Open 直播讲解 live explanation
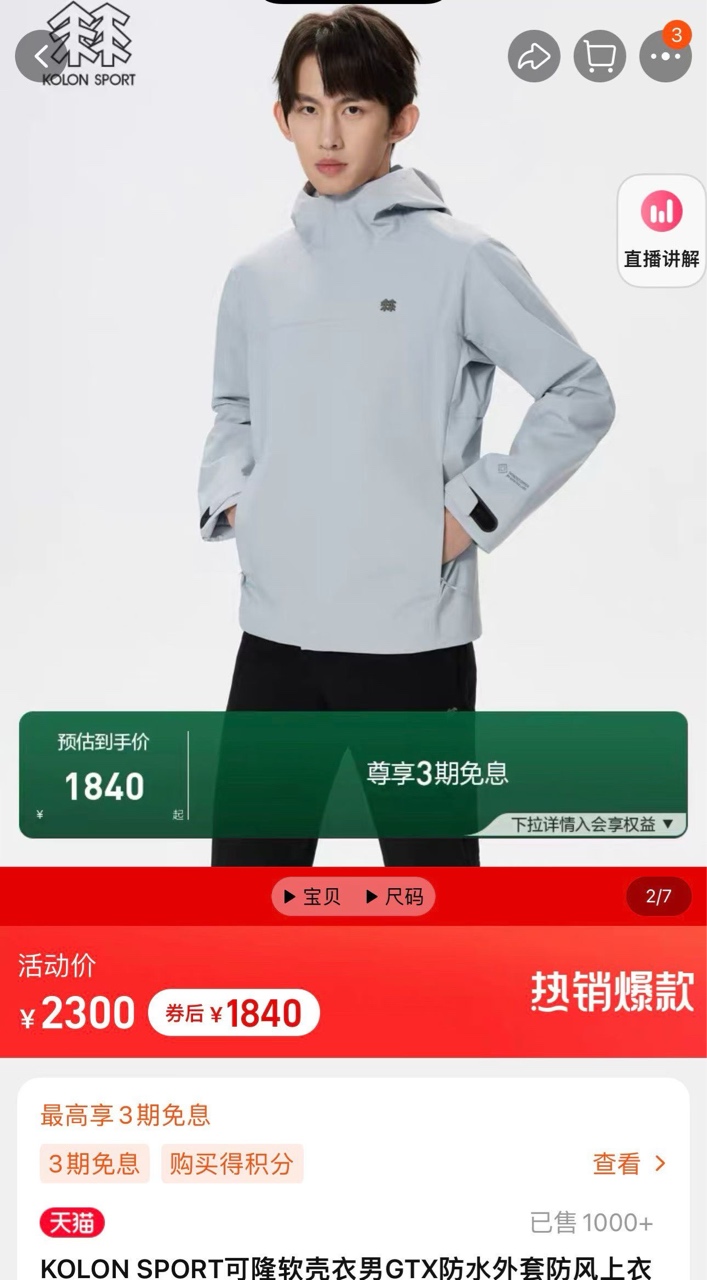Screen dimensions: 707x1280 coord(661,231)
